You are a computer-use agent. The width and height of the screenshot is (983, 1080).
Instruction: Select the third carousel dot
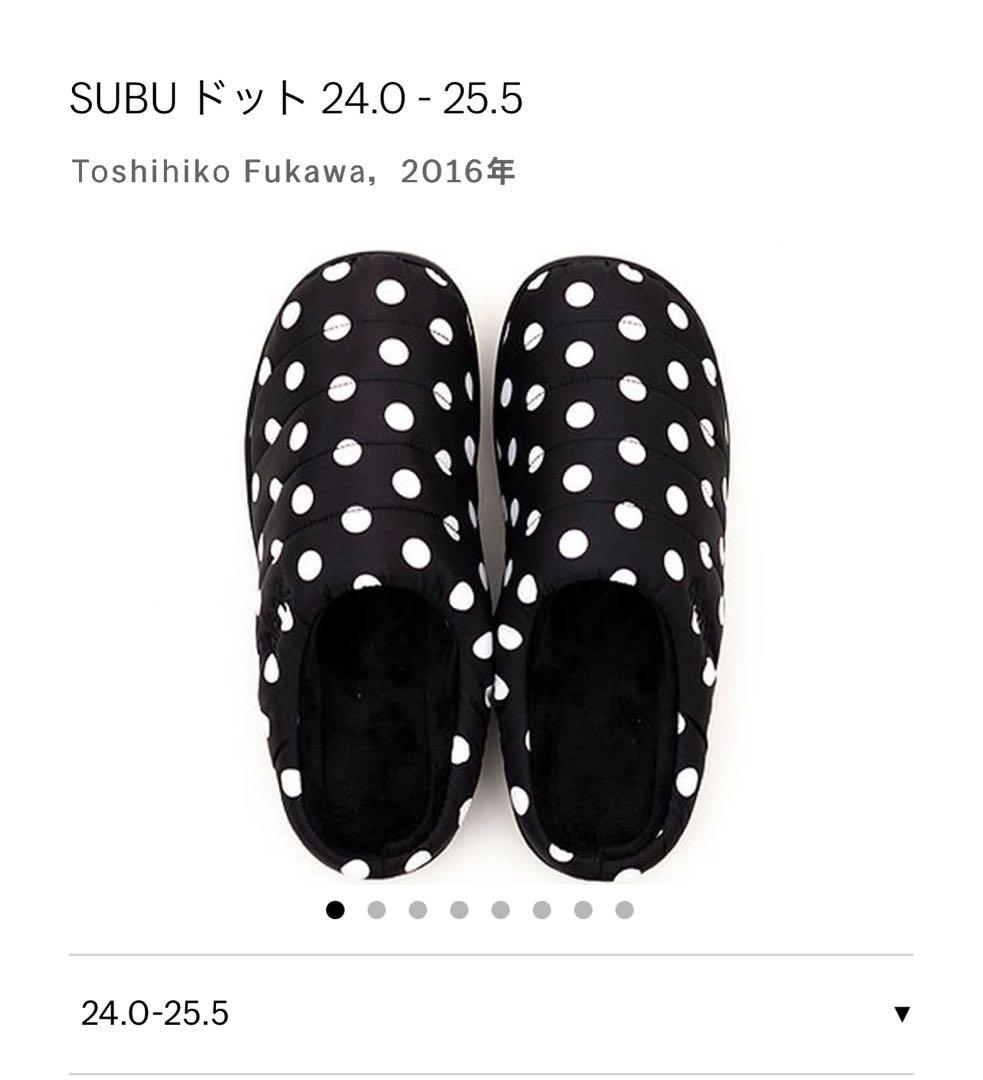click(x=417, y=910)
